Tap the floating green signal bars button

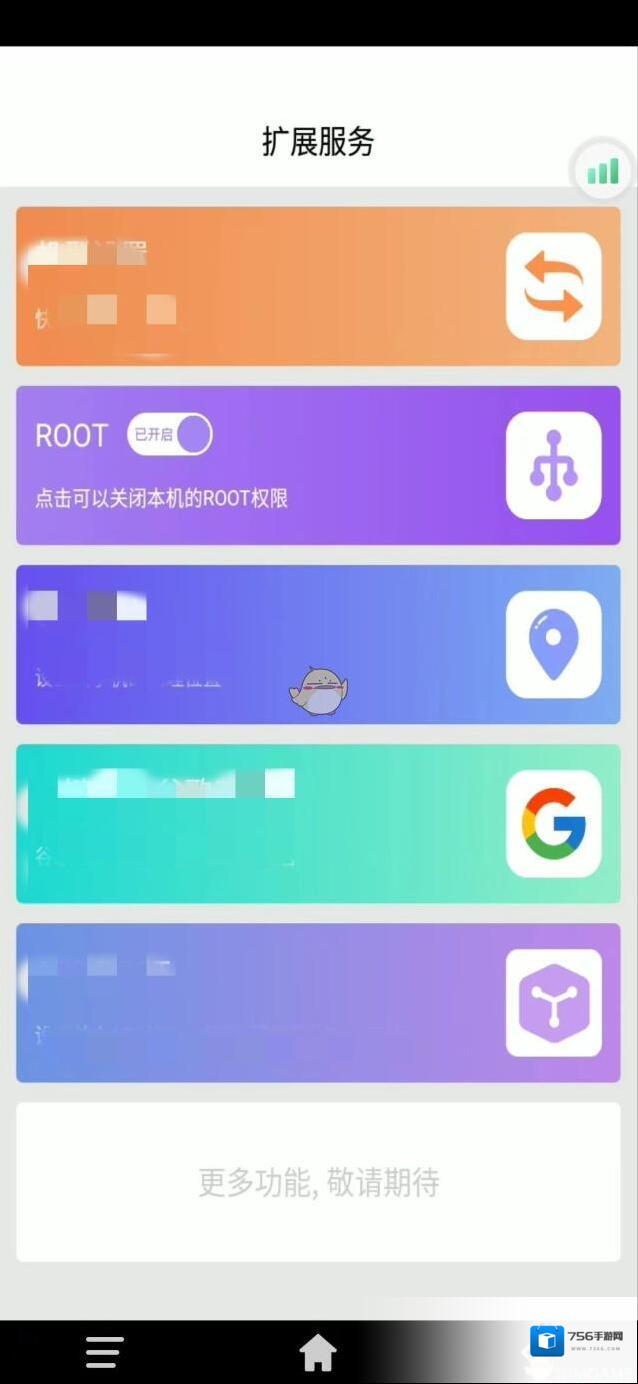603,171
